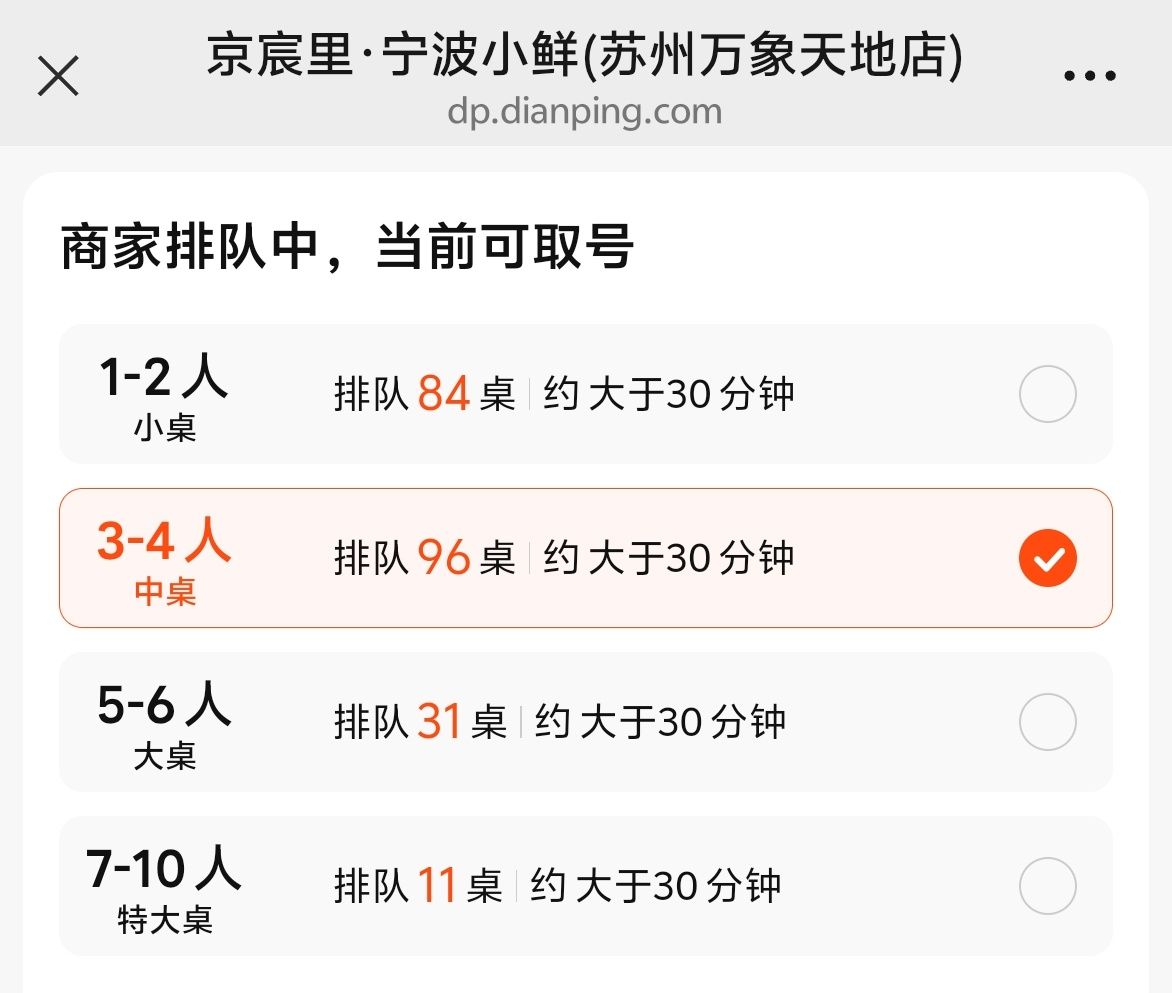The height and width of the screenshot is (993, 1172).
Task: Open the three-dot overflow menu
Action: (x=1089, y=76)
